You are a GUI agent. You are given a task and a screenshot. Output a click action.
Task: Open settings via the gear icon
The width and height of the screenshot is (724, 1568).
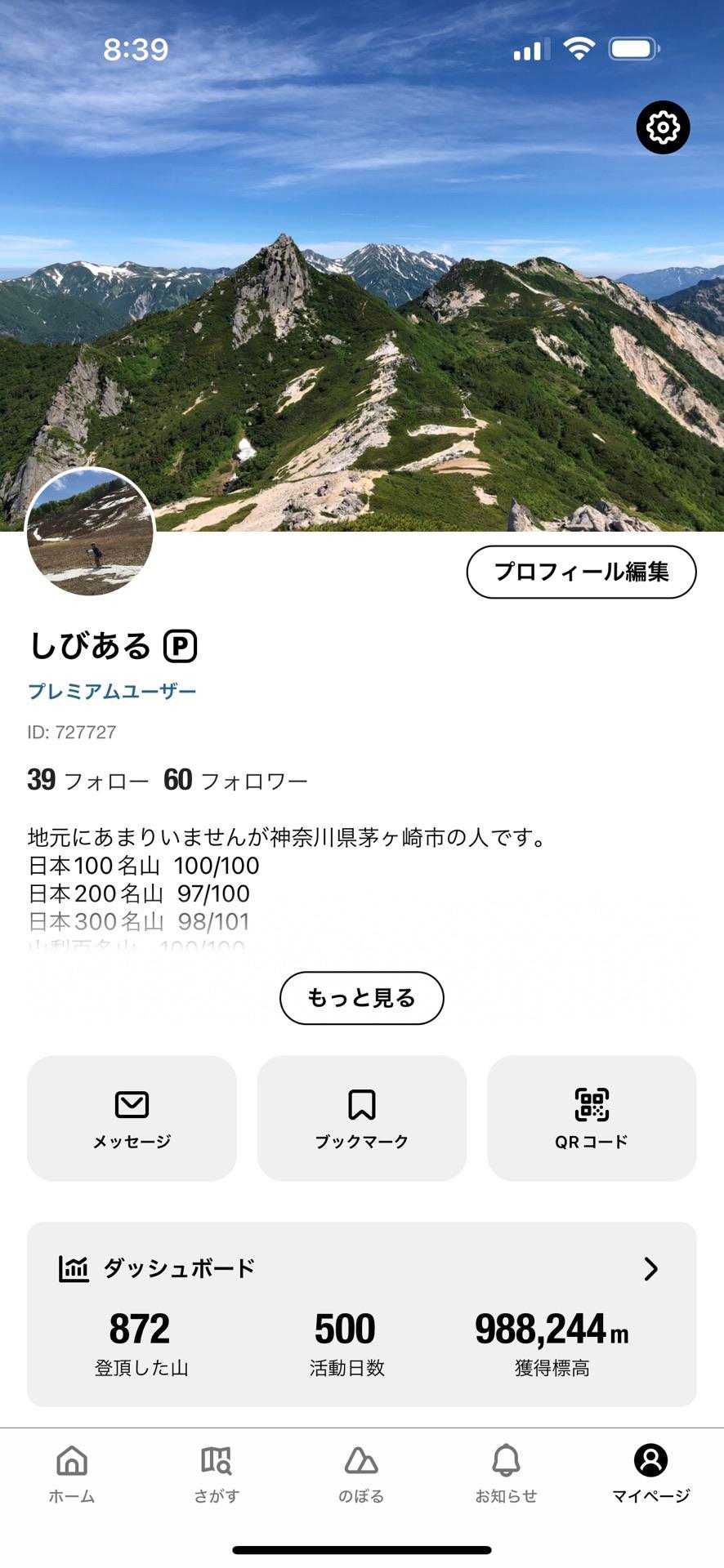(663, 127)
